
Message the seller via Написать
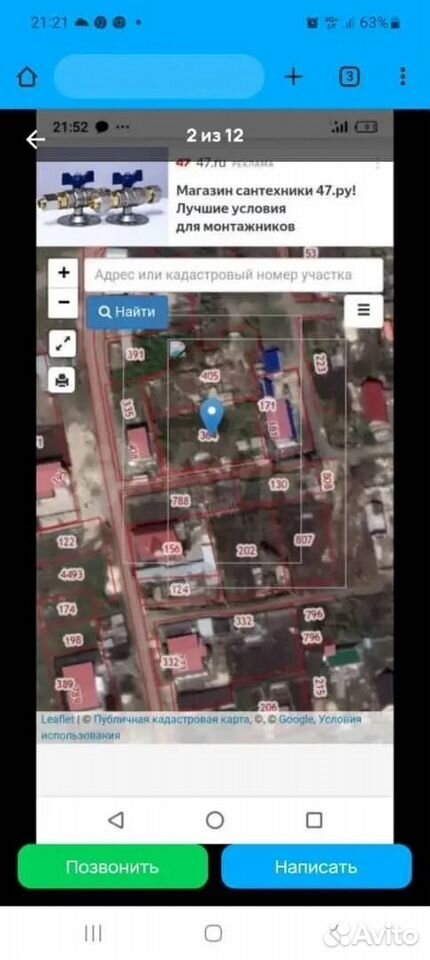(316, 866)
